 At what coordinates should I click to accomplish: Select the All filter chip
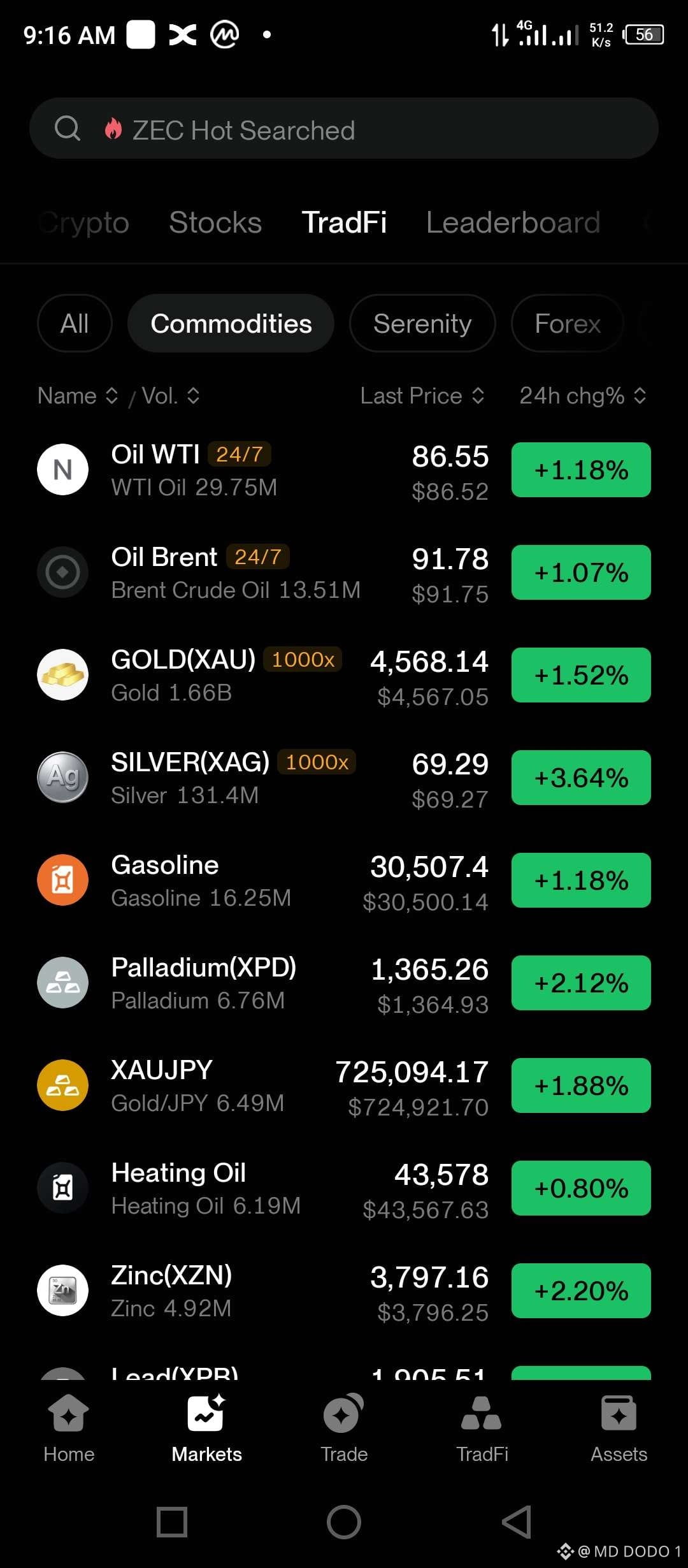coord(75,323)
